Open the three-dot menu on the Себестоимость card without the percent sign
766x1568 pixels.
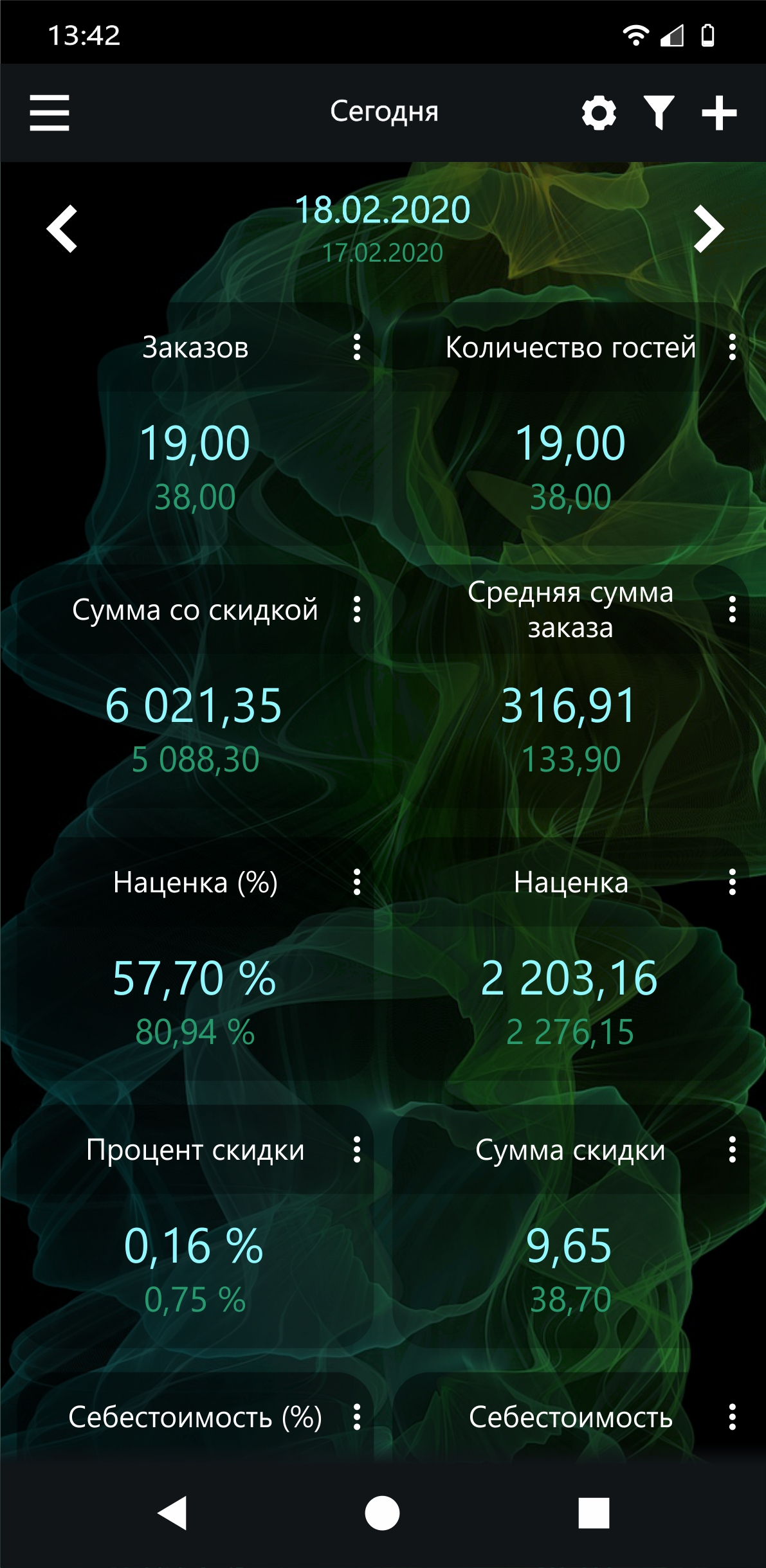(732, 1417)
